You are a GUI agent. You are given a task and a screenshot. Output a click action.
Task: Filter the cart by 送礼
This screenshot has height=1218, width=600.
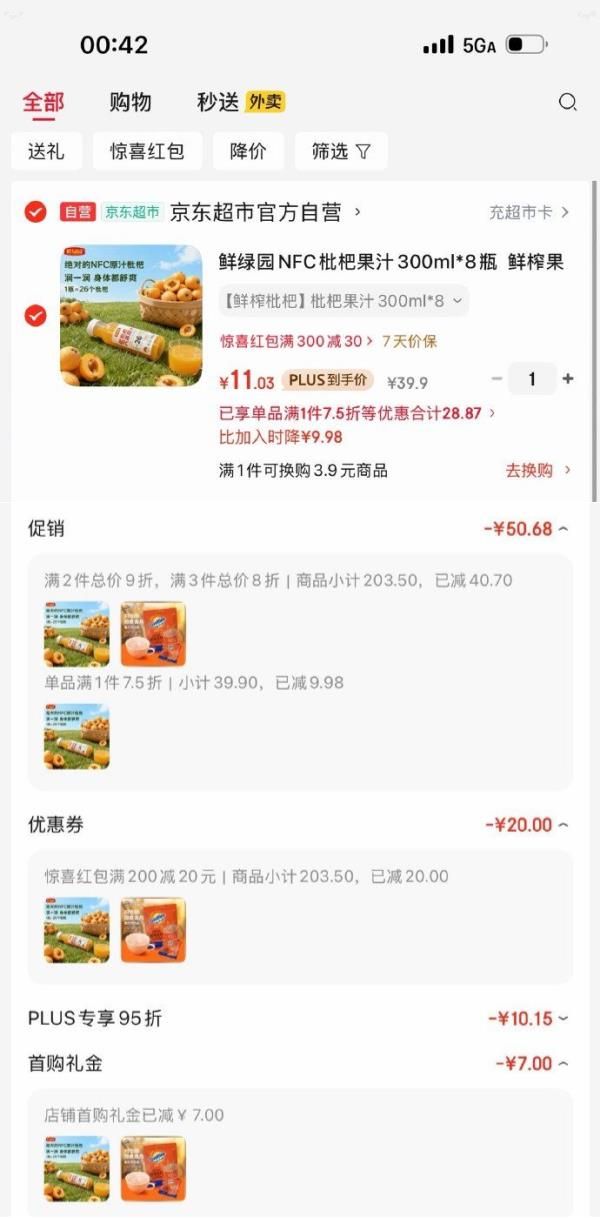[x=46, y=151]
